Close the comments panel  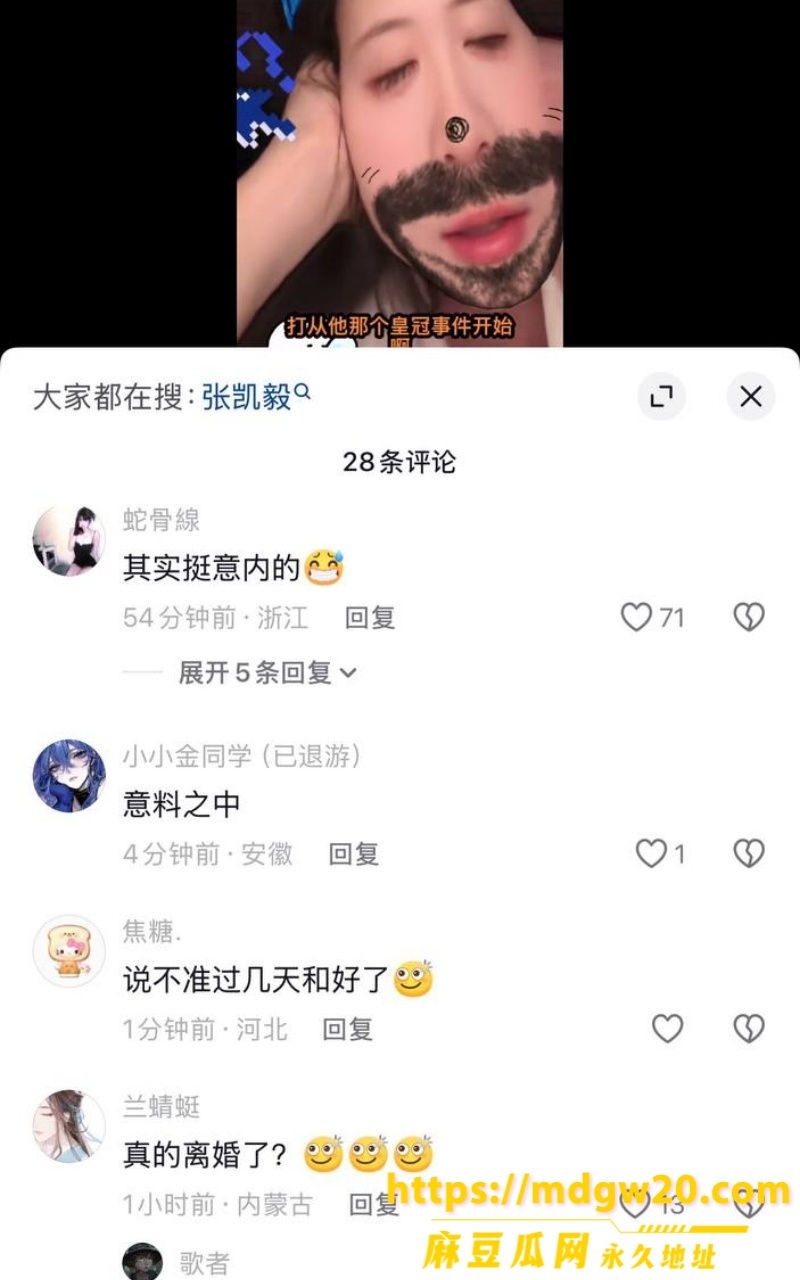click(x=750, y=397)
